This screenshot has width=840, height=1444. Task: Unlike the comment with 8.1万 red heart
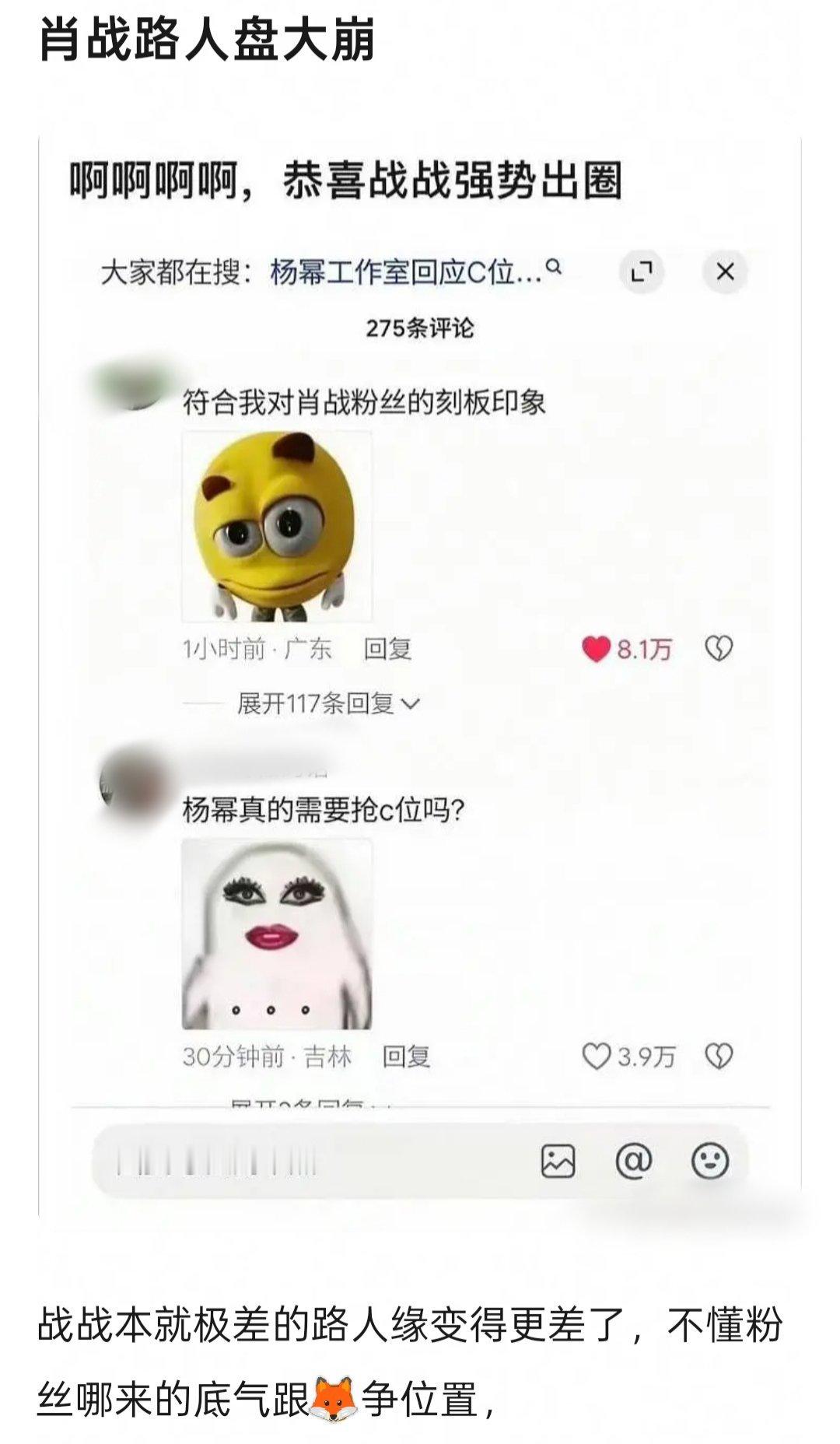click(x=597, y=647)
